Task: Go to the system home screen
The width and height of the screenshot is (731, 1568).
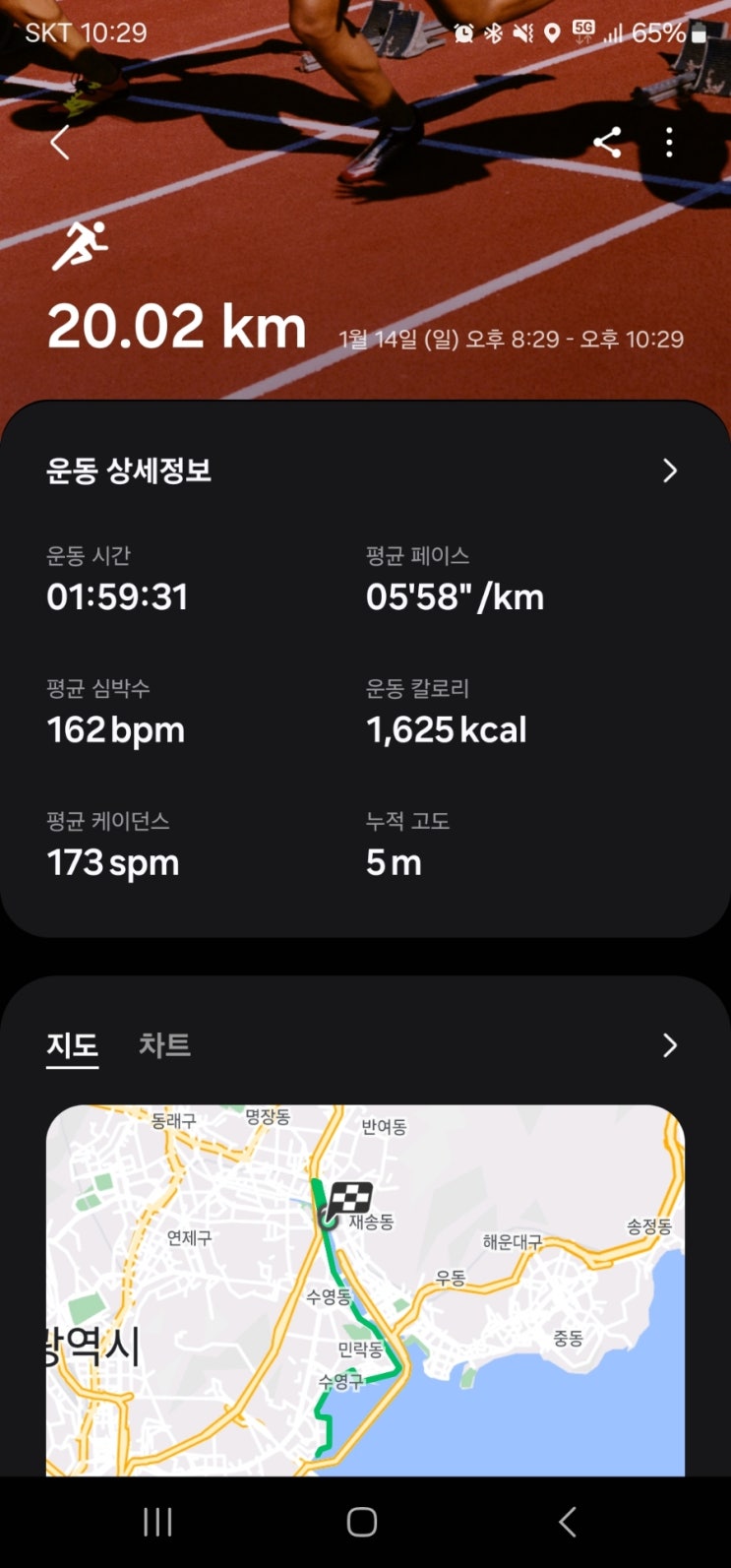Action: pos(362,1522)
